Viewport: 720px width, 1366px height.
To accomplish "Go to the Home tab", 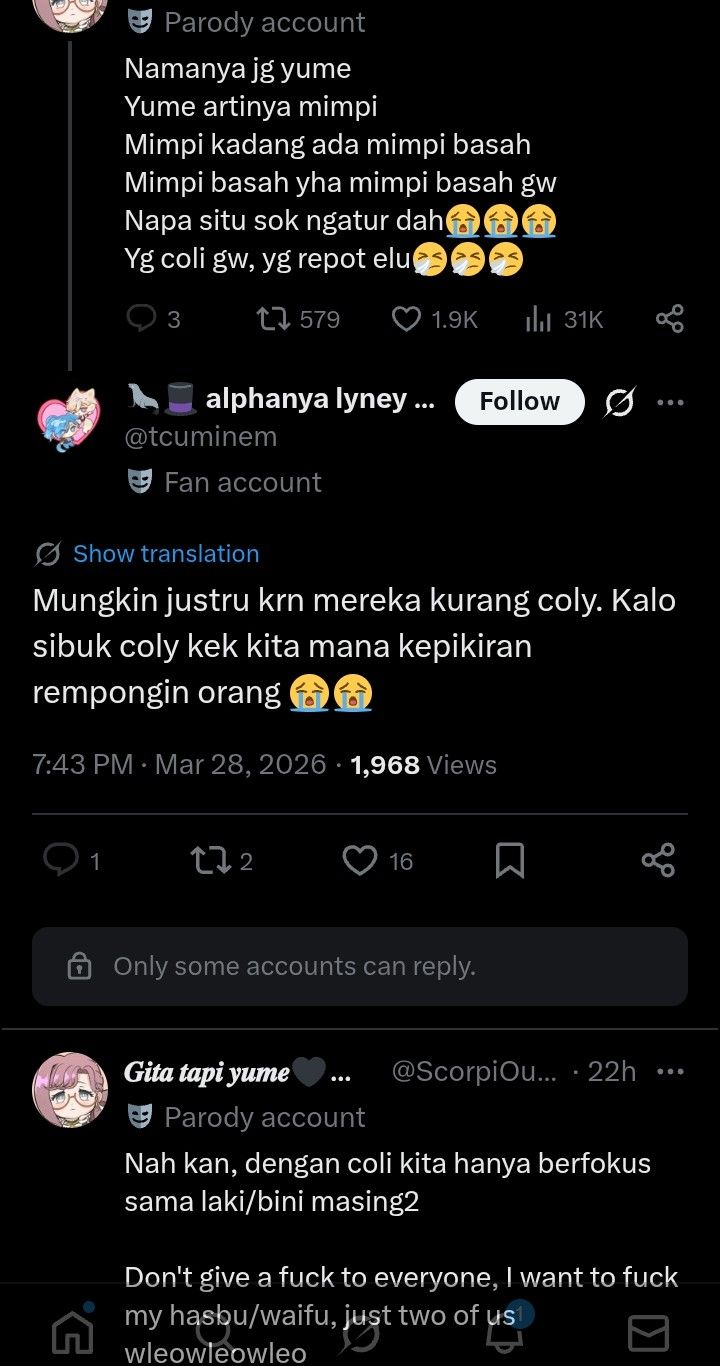I will 72,1332.
